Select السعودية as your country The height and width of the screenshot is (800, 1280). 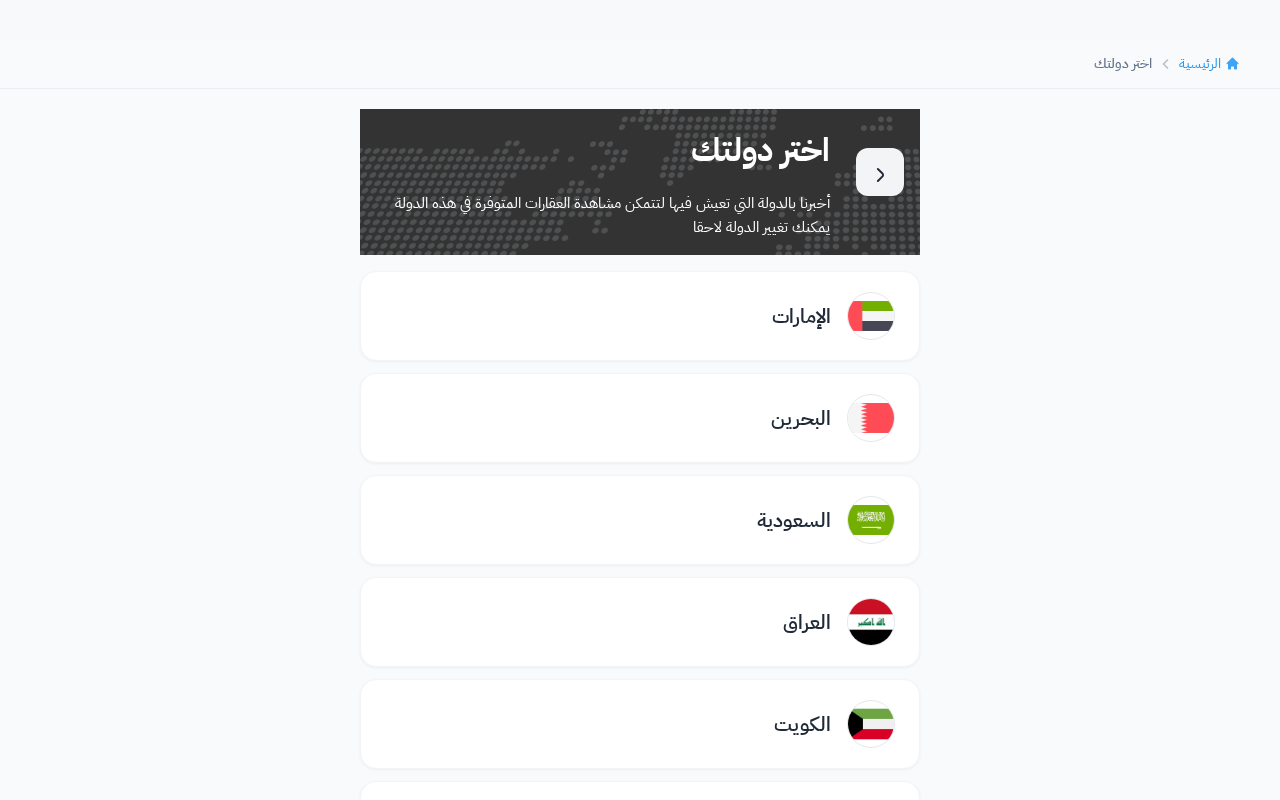point(640,520)
